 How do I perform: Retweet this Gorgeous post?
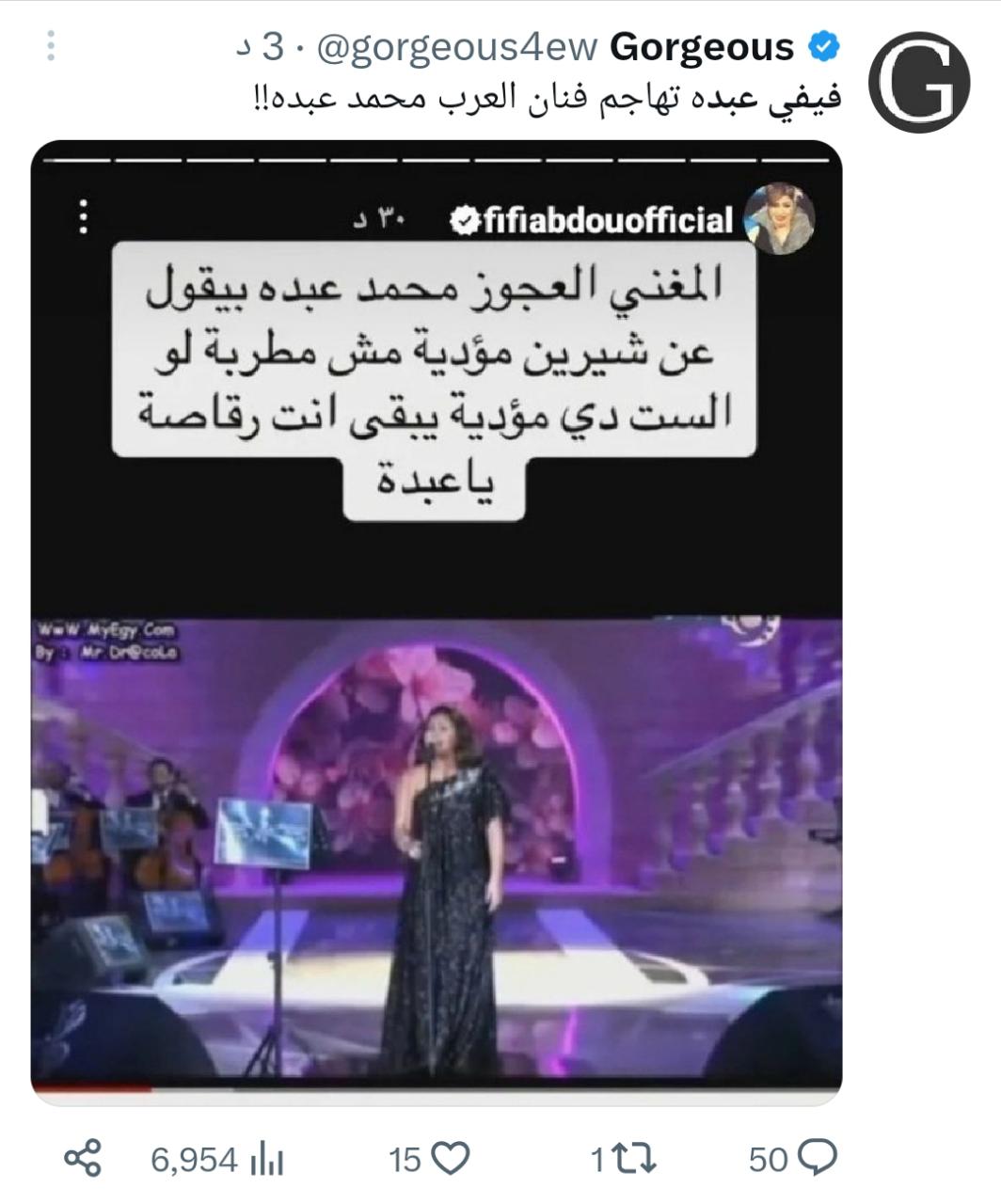[636, 1159]
